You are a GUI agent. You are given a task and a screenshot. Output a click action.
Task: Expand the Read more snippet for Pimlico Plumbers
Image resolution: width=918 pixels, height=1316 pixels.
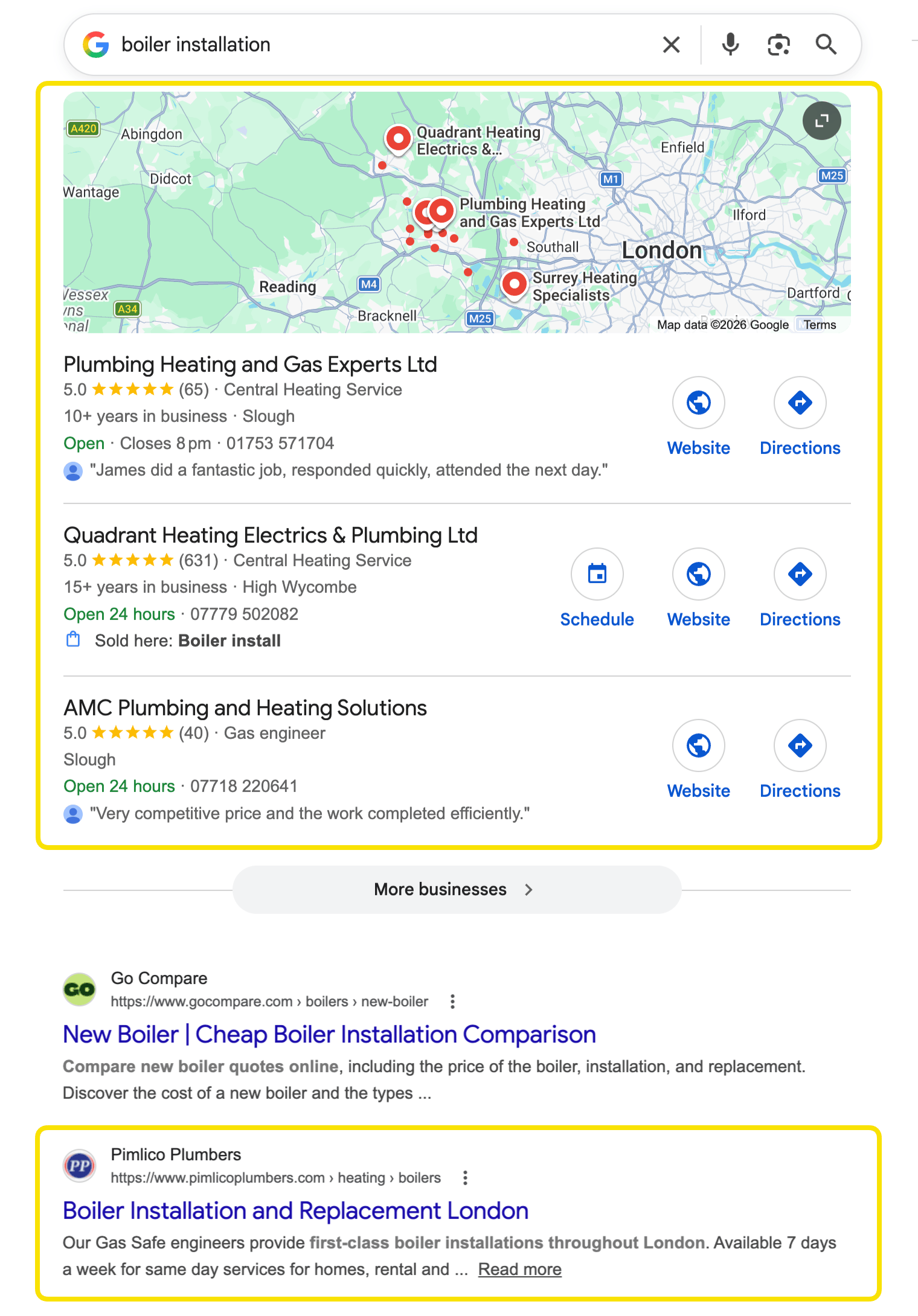click(519, 1270)
